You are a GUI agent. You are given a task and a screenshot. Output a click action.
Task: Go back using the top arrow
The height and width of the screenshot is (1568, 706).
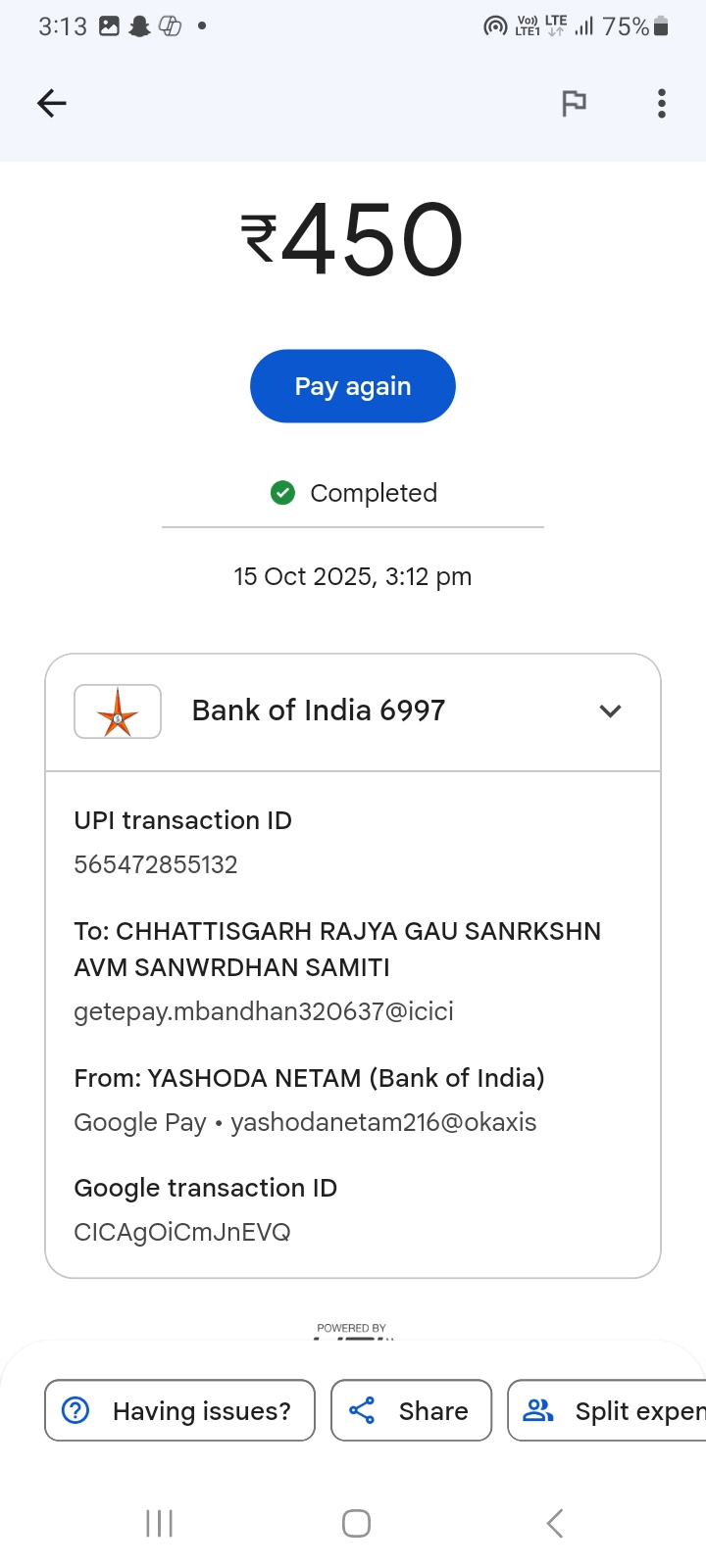coord(52,103)
